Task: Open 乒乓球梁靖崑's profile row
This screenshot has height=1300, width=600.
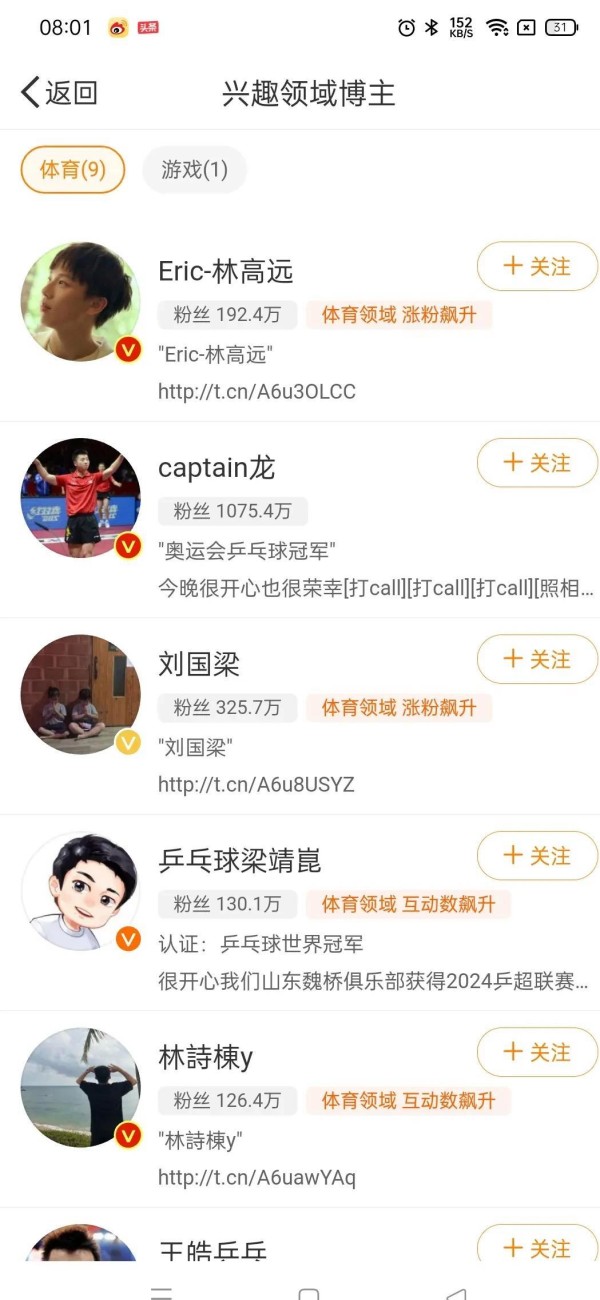Action: (300, 912)
